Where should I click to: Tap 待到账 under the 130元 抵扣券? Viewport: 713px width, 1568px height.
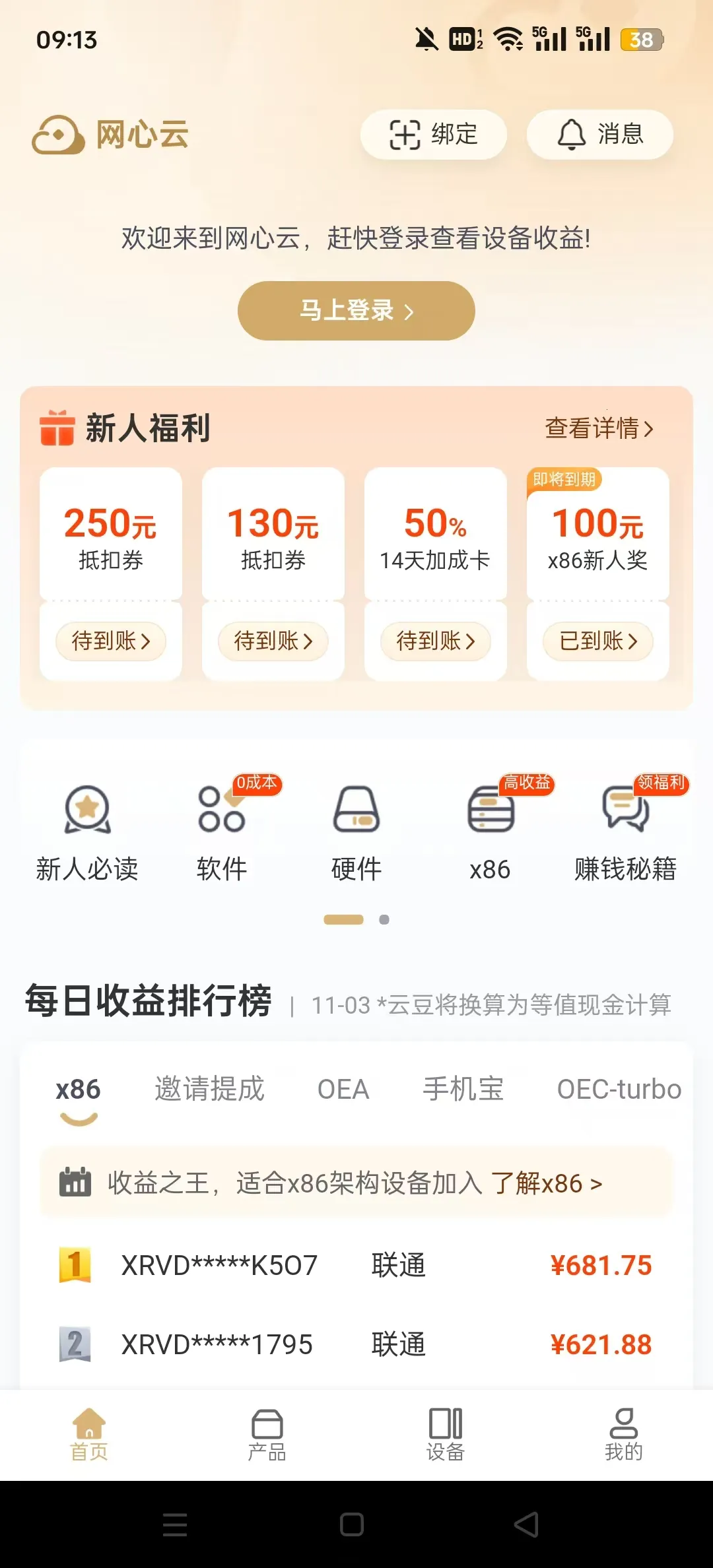(x=273, y=641)
